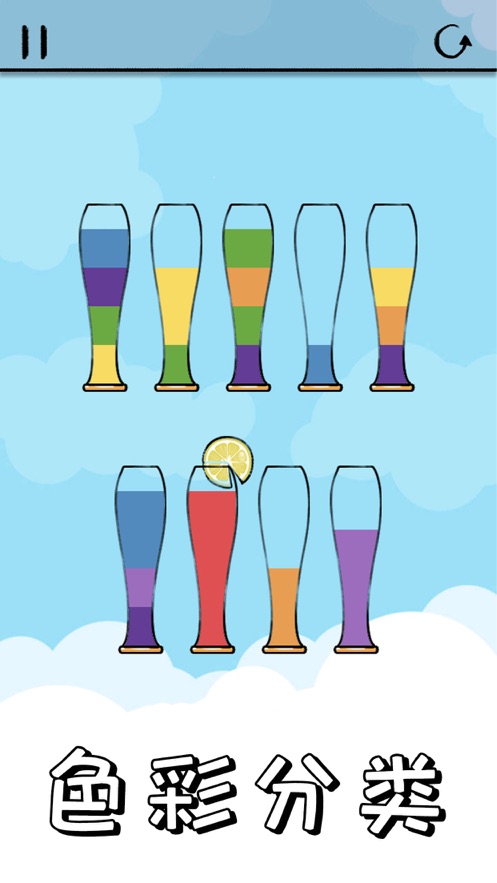This screenshot has width=497, height=883.
Task: Tap the full red glass with the lemon slice
Action: [x=213, y=559]
